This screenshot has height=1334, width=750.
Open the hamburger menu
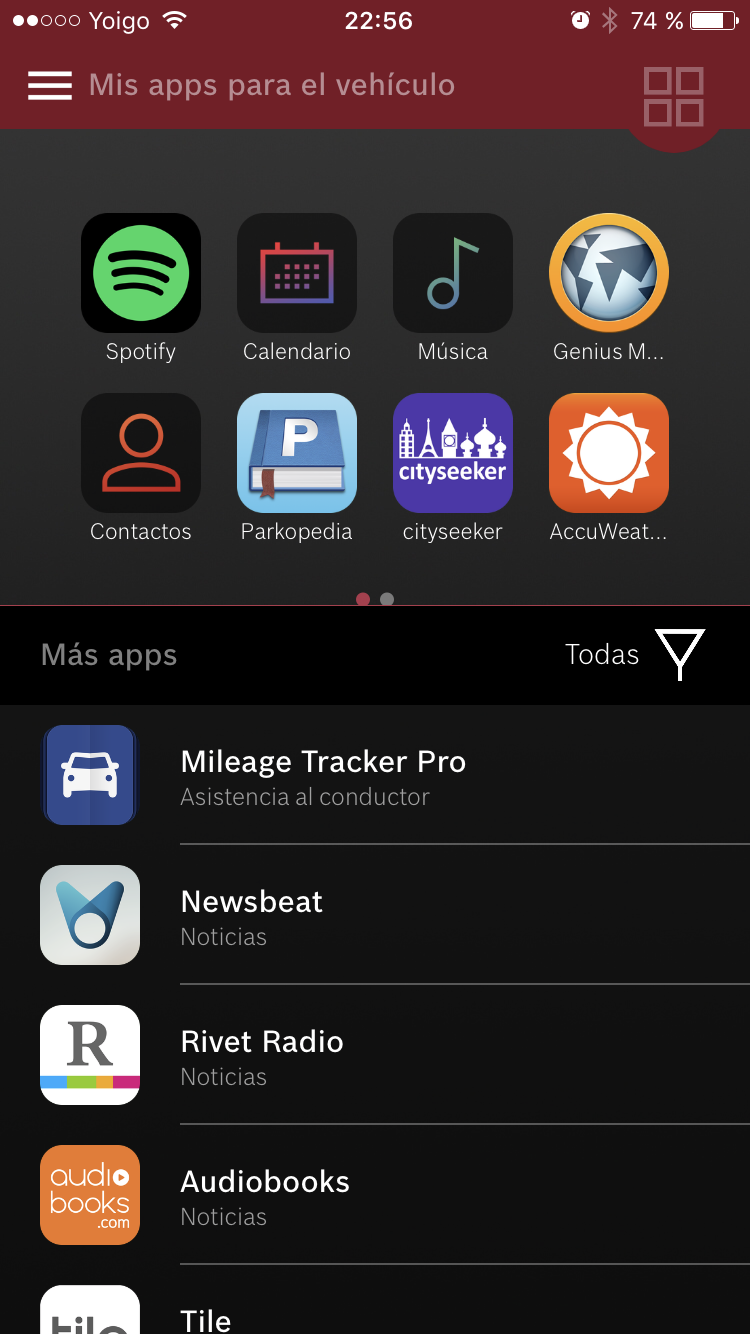(x=50, y=86)
